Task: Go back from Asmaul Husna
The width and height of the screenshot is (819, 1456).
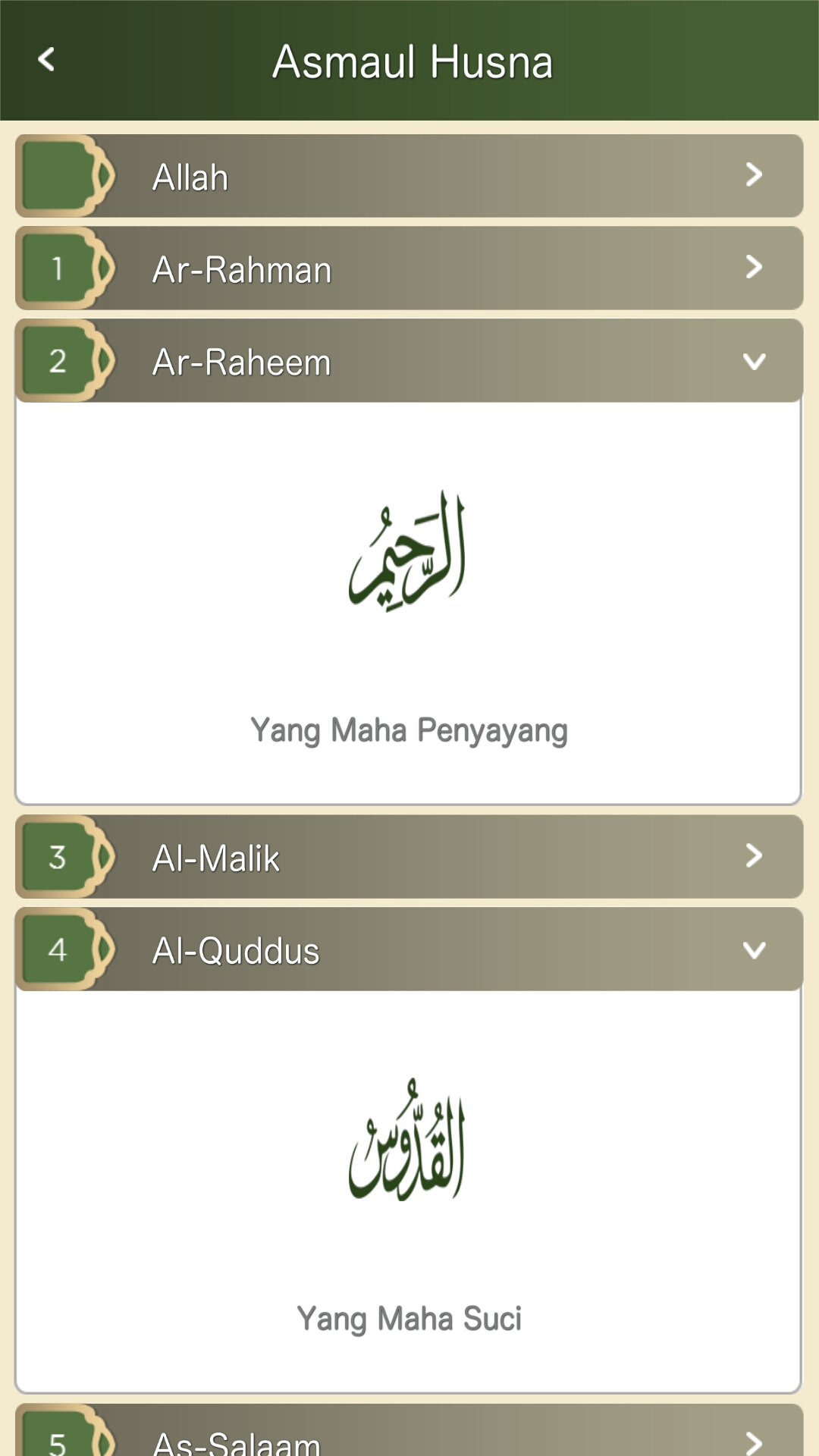Action: coord(47,59)
